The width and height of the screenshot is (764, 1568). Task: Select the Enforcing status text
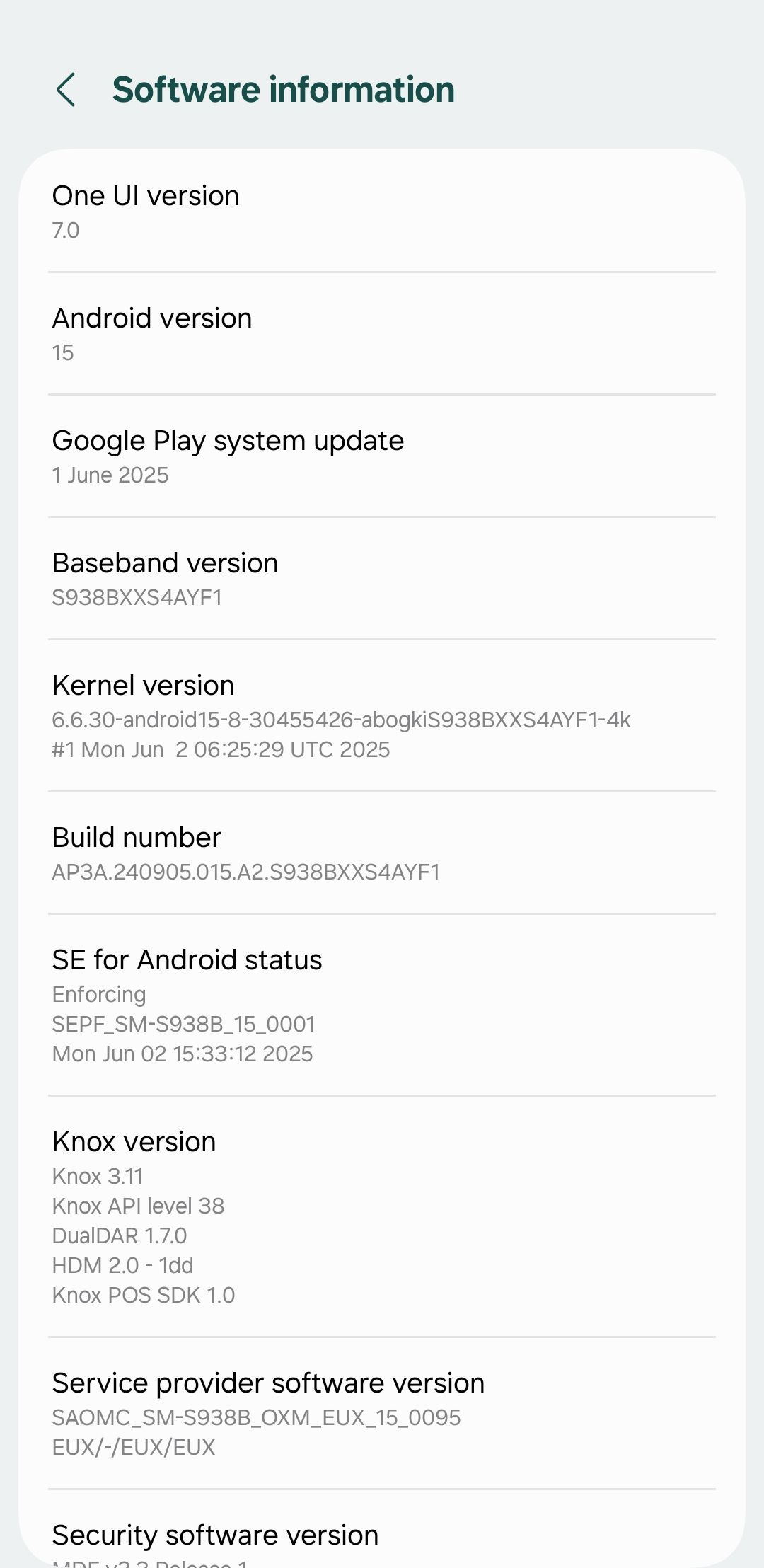tap(99, 994)
